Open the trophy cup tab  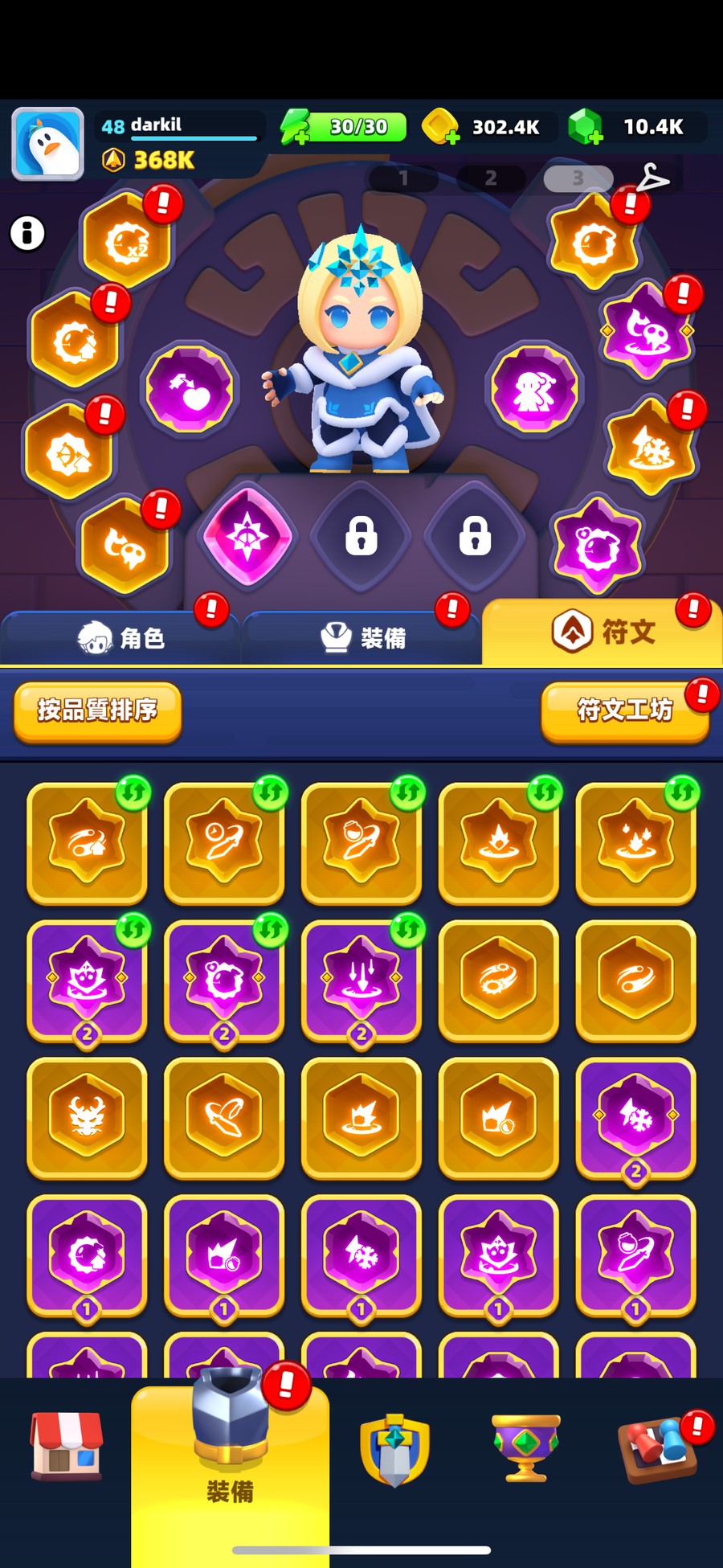(525, 1448)
